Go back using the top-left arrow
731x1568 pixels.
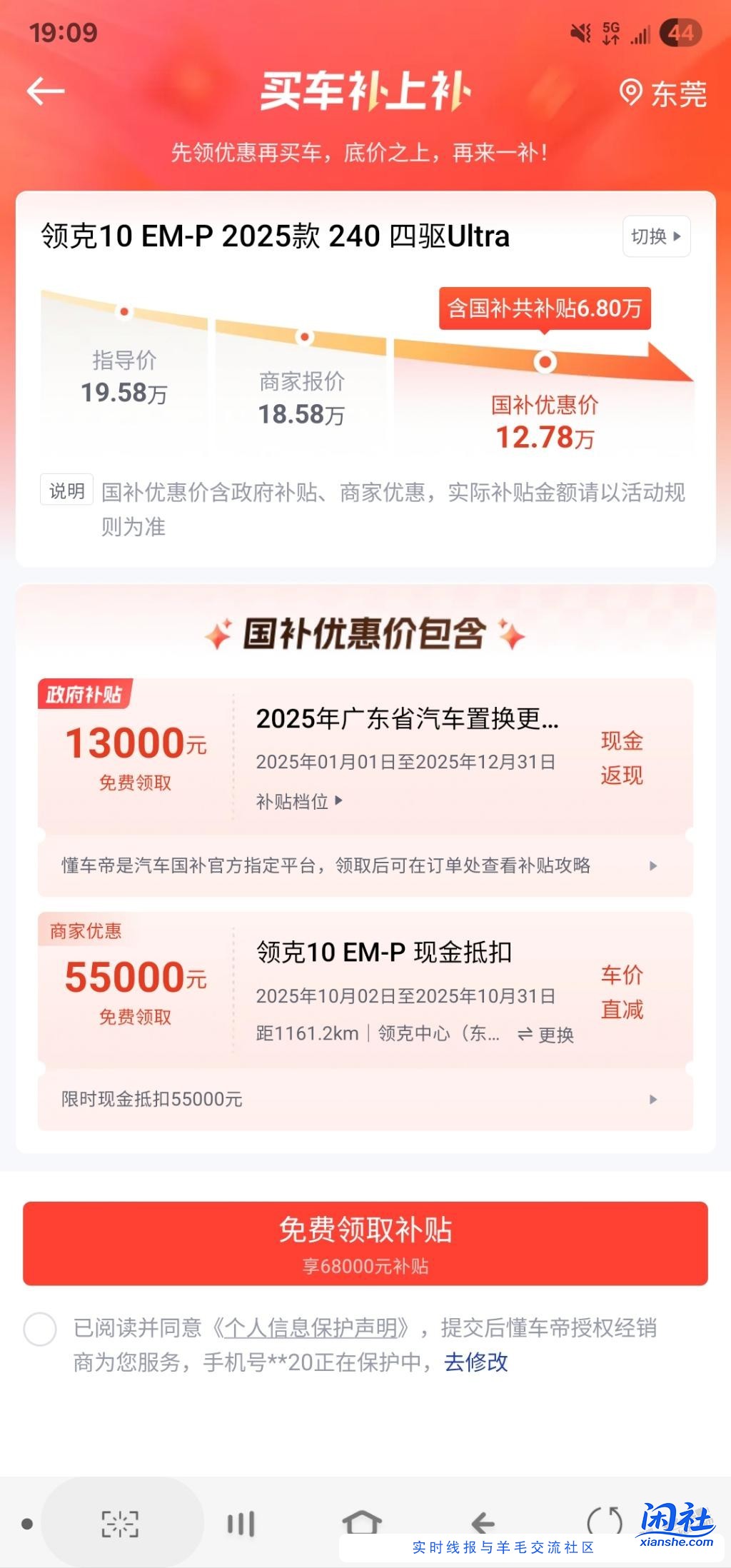[x=46, y=91]
